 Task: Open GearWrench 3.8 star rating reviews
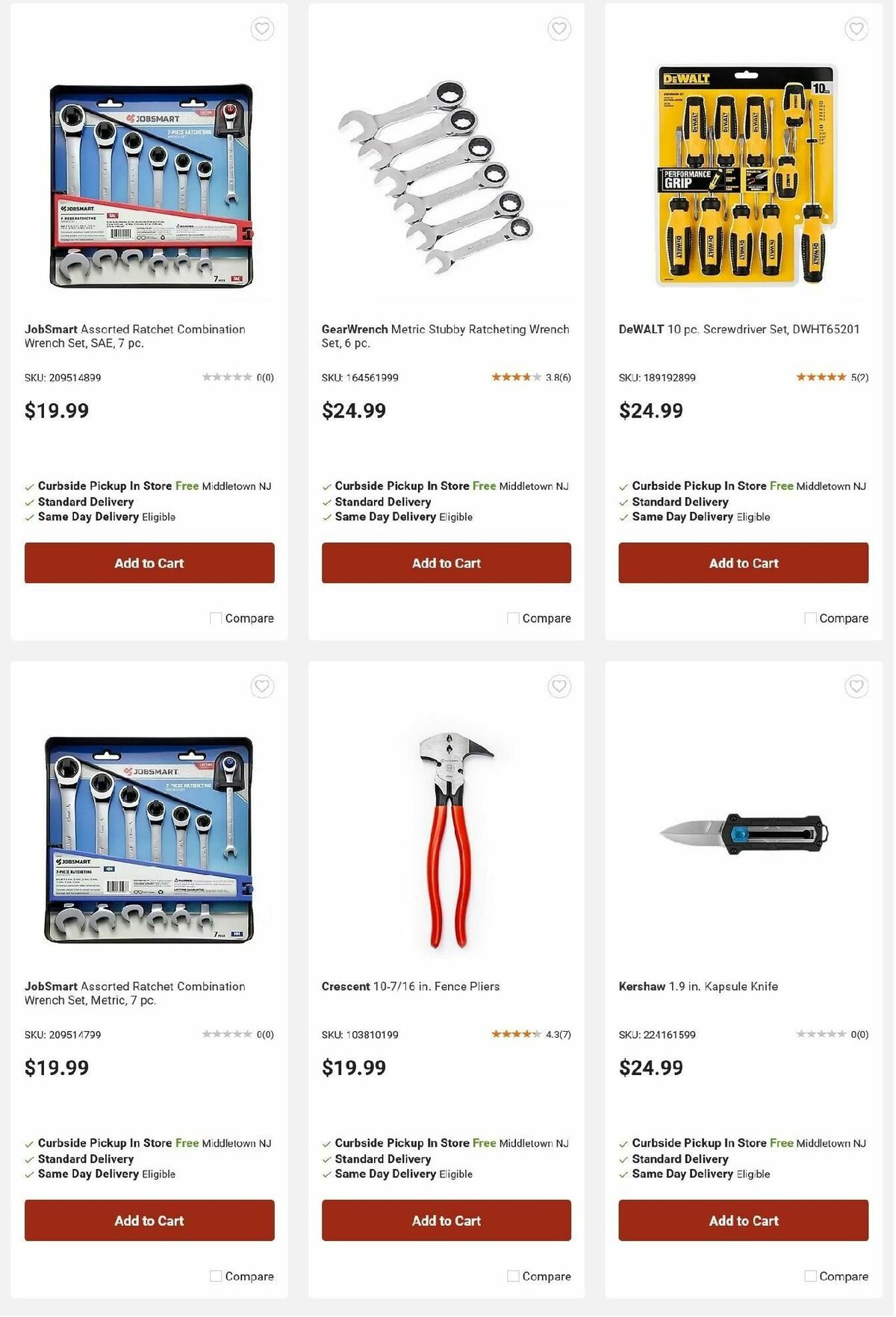click(532, 378)
